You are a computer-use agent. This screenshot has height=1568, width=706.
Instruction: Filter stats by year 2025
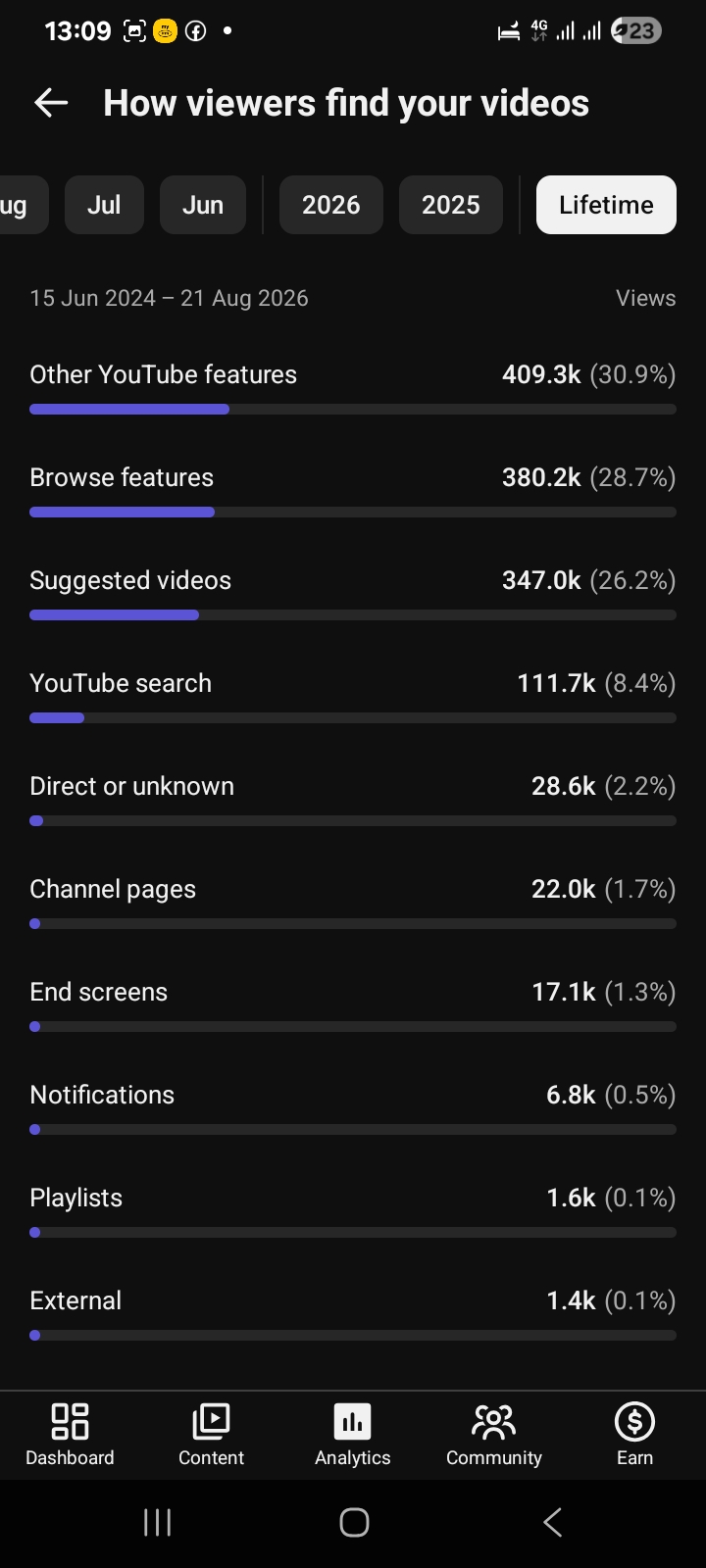[451, 205]
